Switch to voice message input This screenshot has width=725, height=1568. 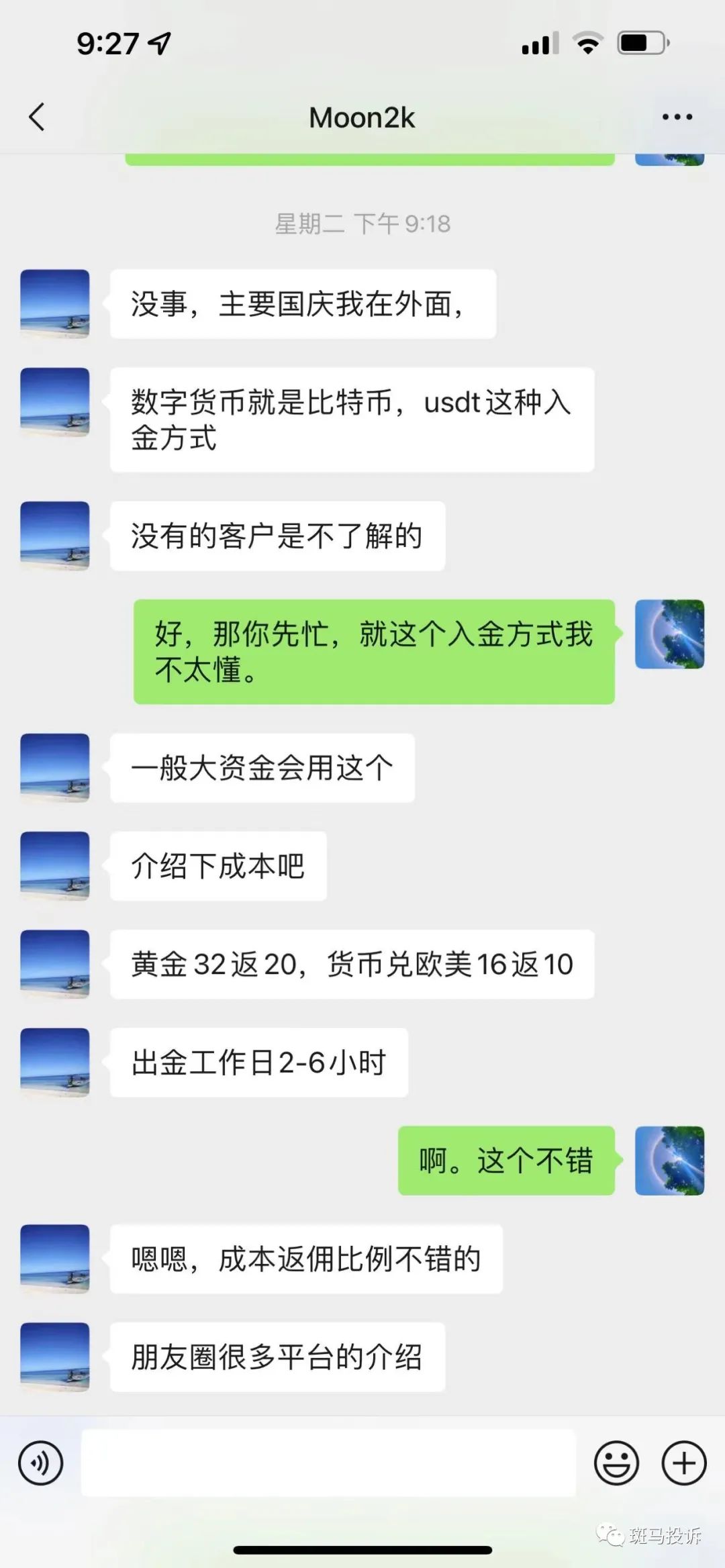(41, 1463)
